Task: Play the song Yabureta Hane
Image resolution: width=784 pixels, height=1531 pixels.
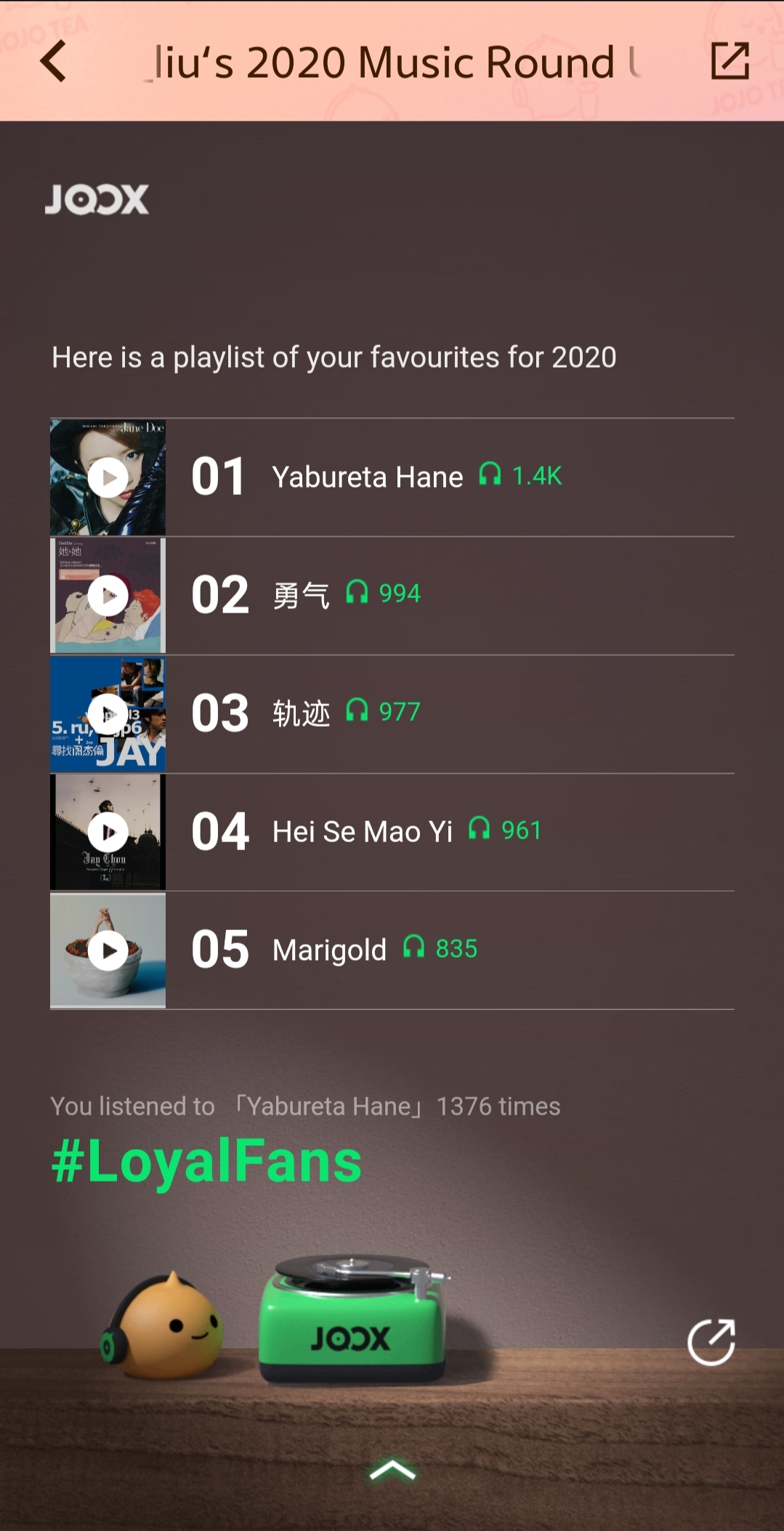Action: click(x=108, y=478)
